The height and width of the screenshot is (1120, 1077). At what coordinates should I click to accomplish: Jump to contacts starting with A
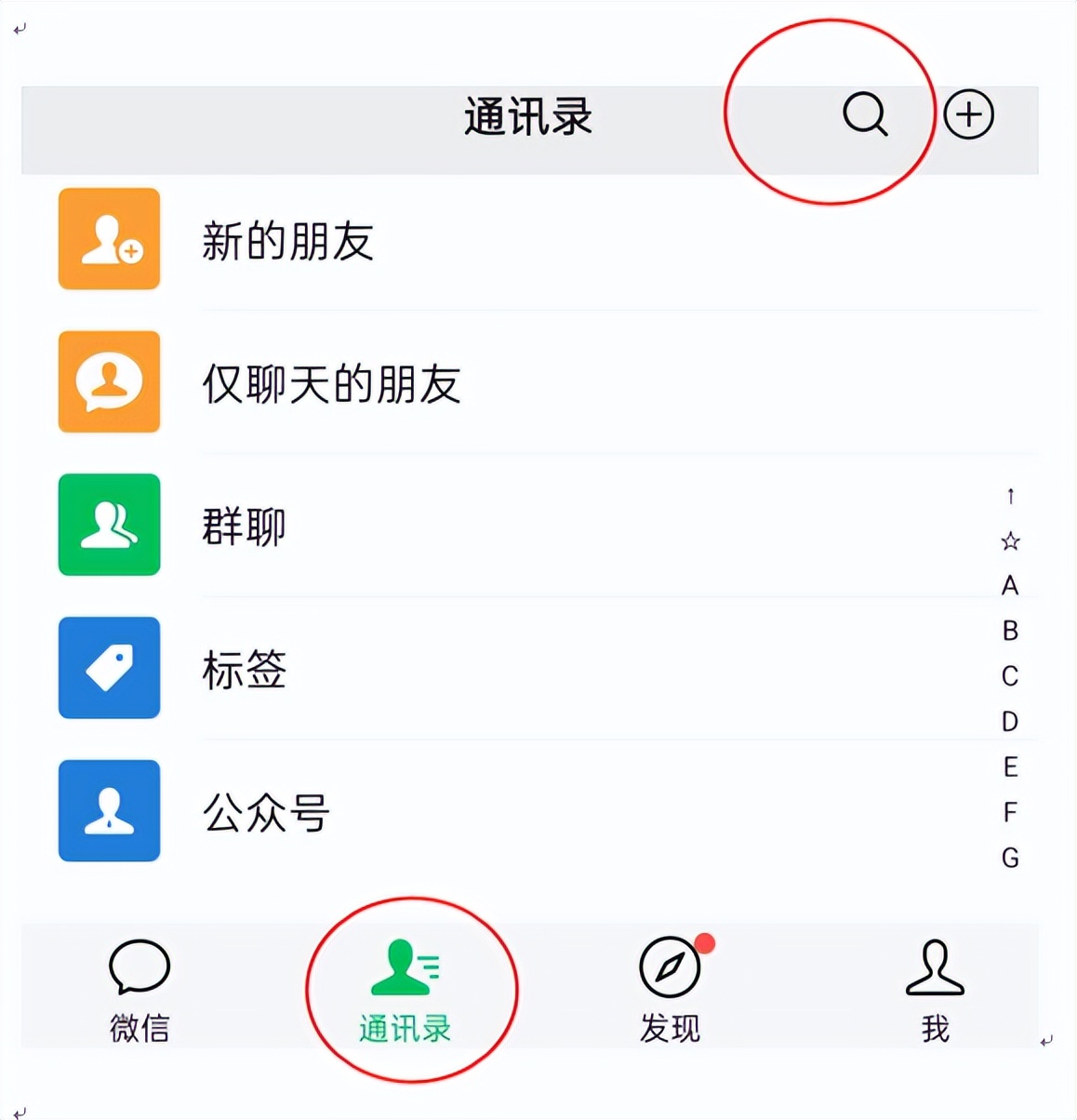click(x=1010, y=584)
